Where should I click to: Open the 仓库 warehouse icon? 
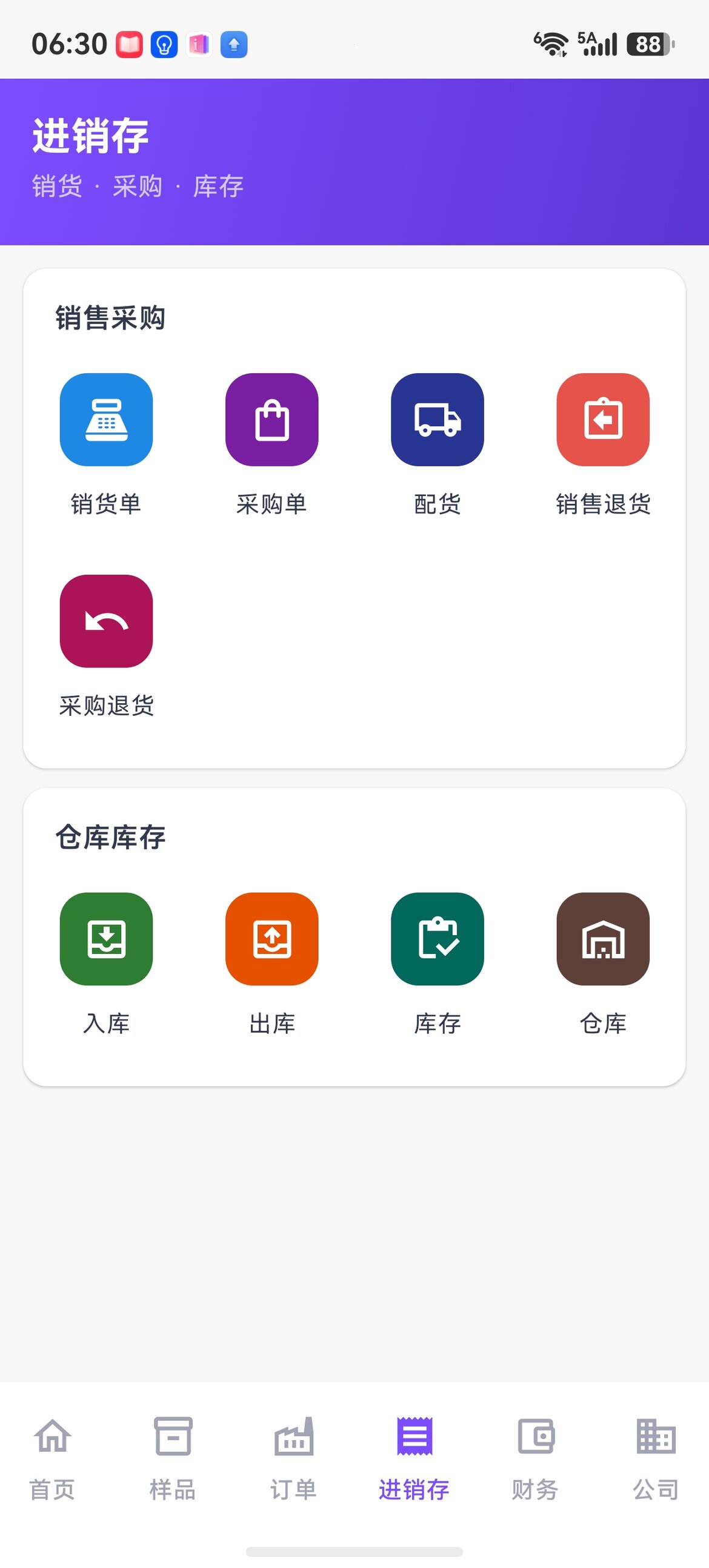[603, 938]
